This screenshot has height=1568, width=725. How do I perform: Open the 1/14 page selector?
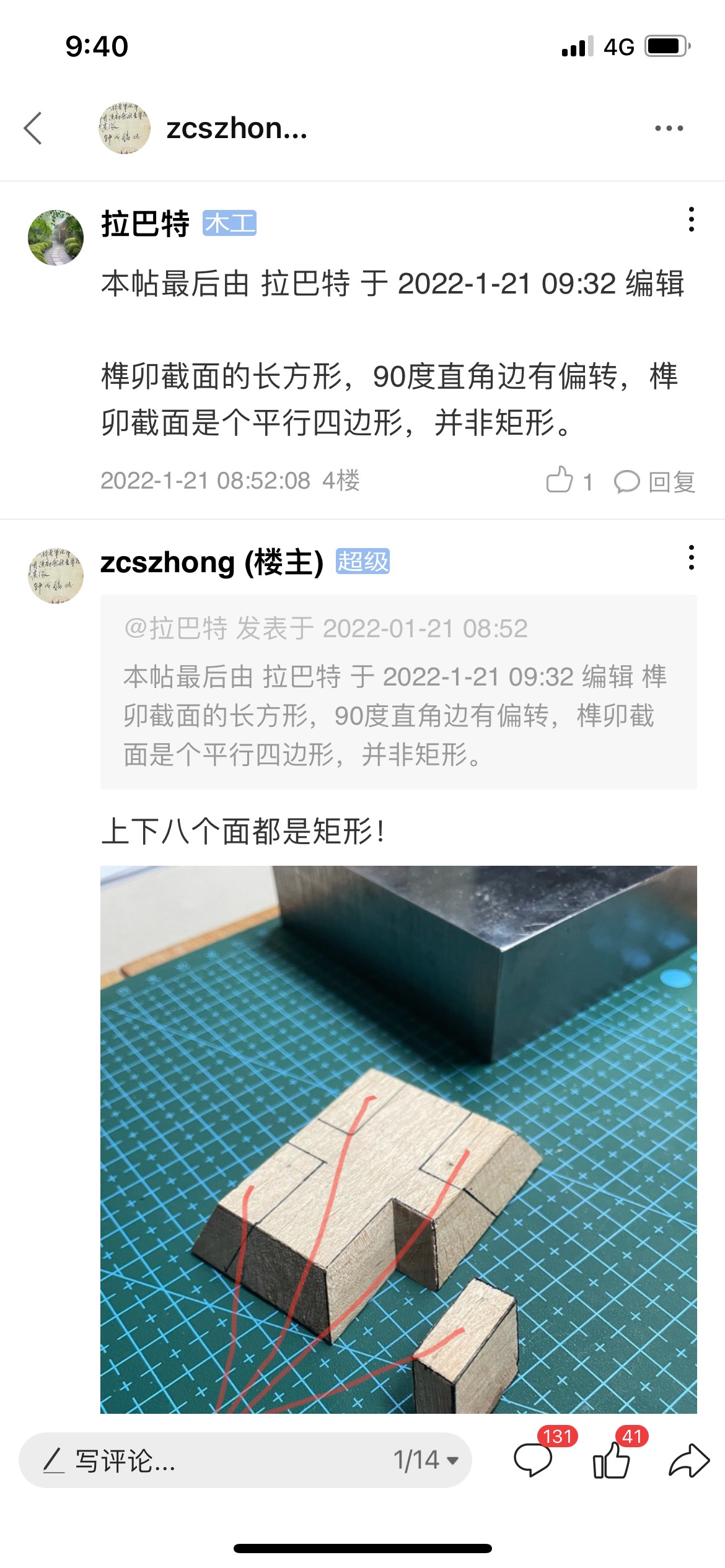pos(426,1460)
